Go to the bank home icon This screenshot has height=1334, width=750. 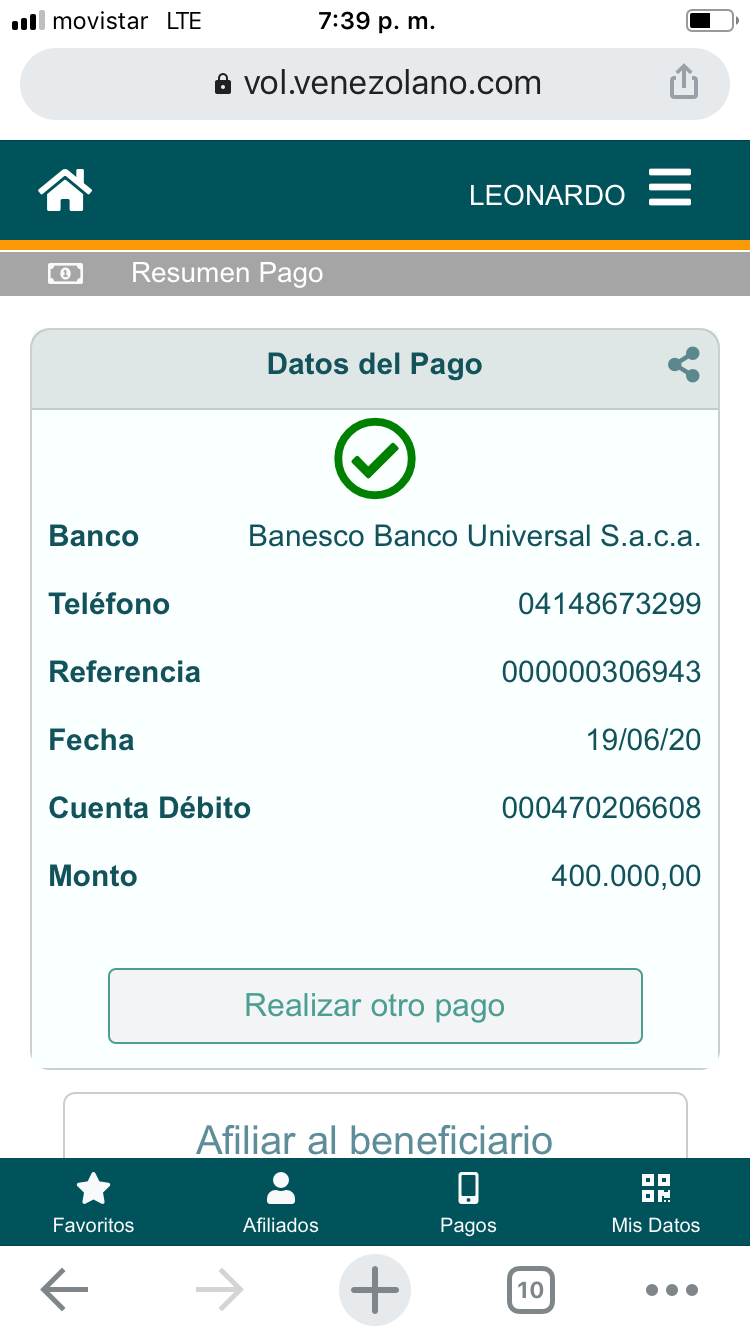(x=65, y=190)
